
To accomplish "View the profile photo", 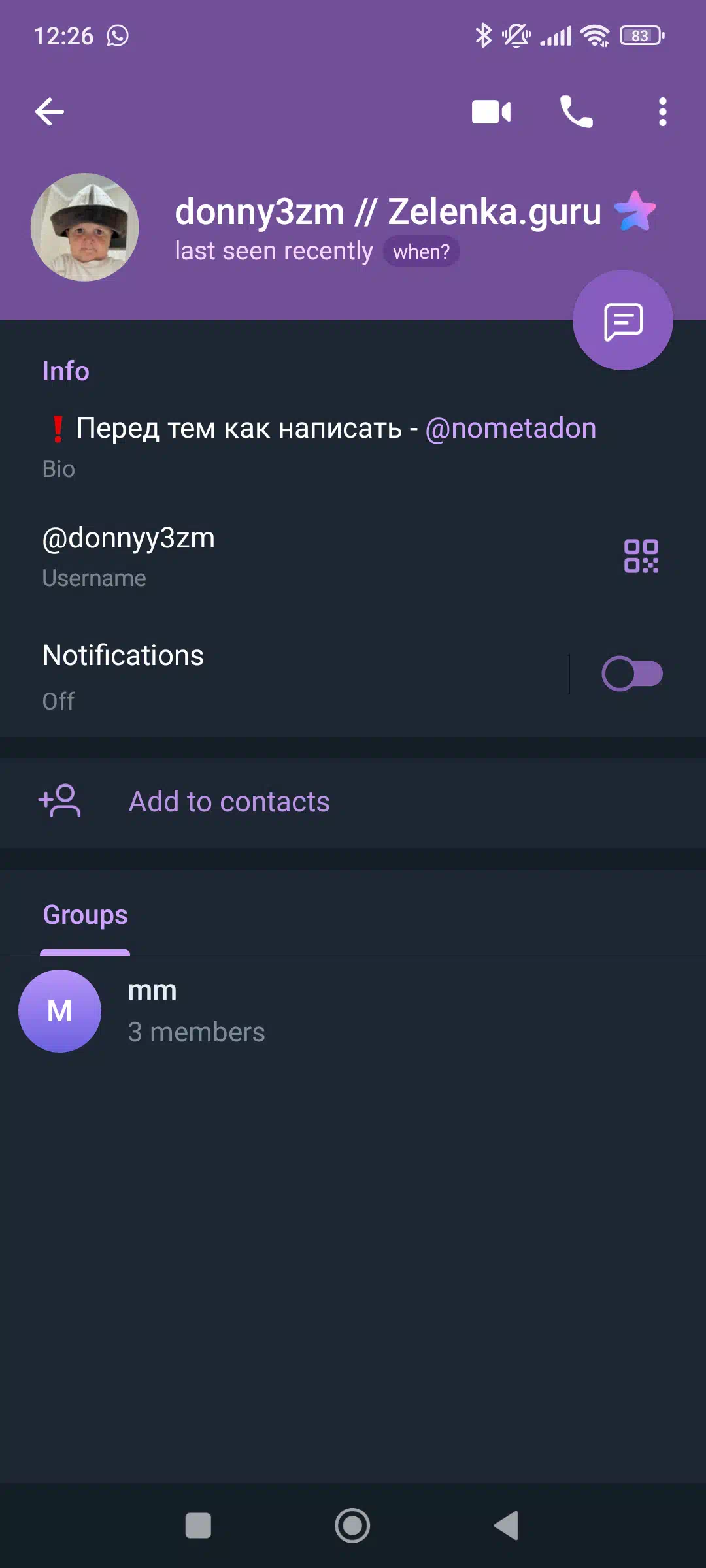I will pyautogui.click(x=85, y=227).
